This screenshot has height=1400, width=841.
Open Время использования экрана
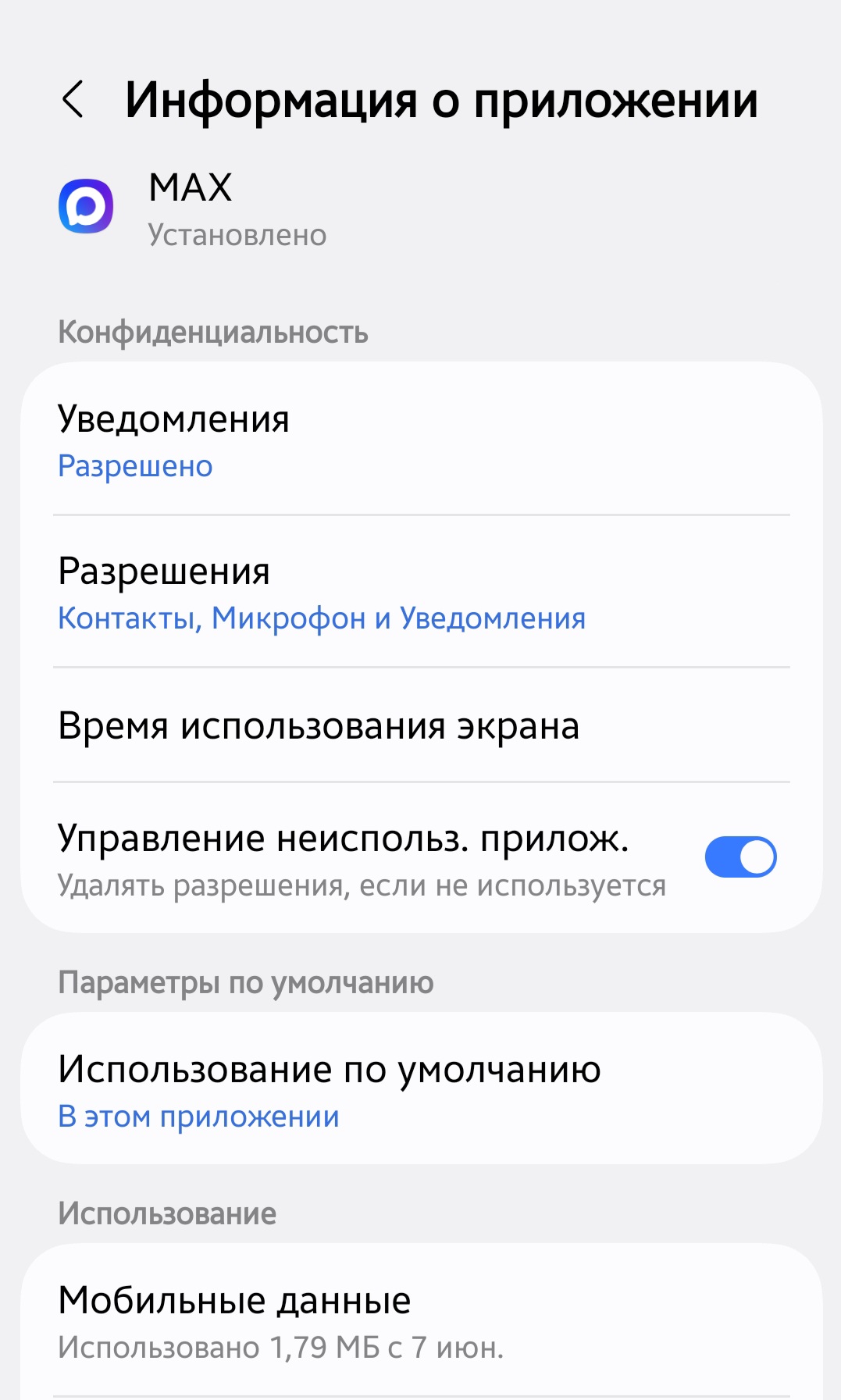[x=420, y=726]
